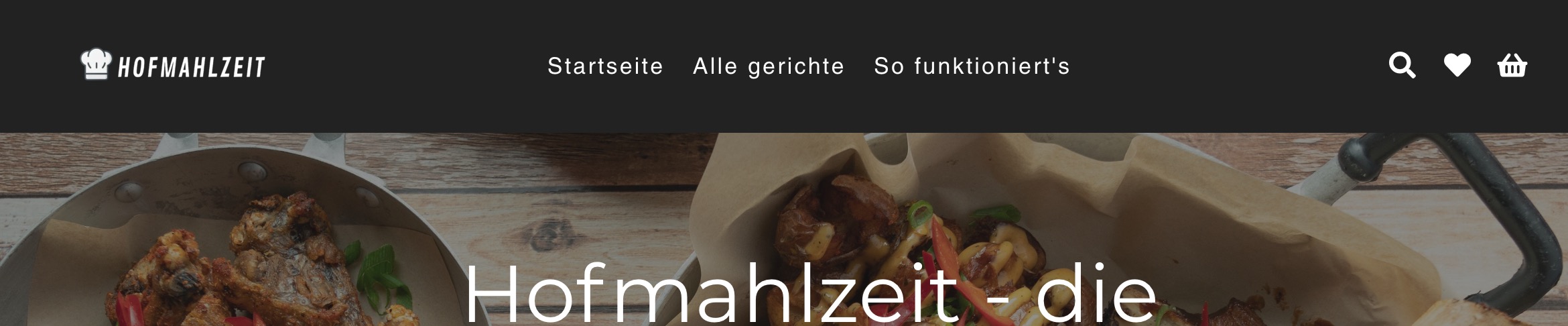This screenshot has width=1568, height=326.
Task: Open Alle gerichte page
Action: [x=769, y=66]
